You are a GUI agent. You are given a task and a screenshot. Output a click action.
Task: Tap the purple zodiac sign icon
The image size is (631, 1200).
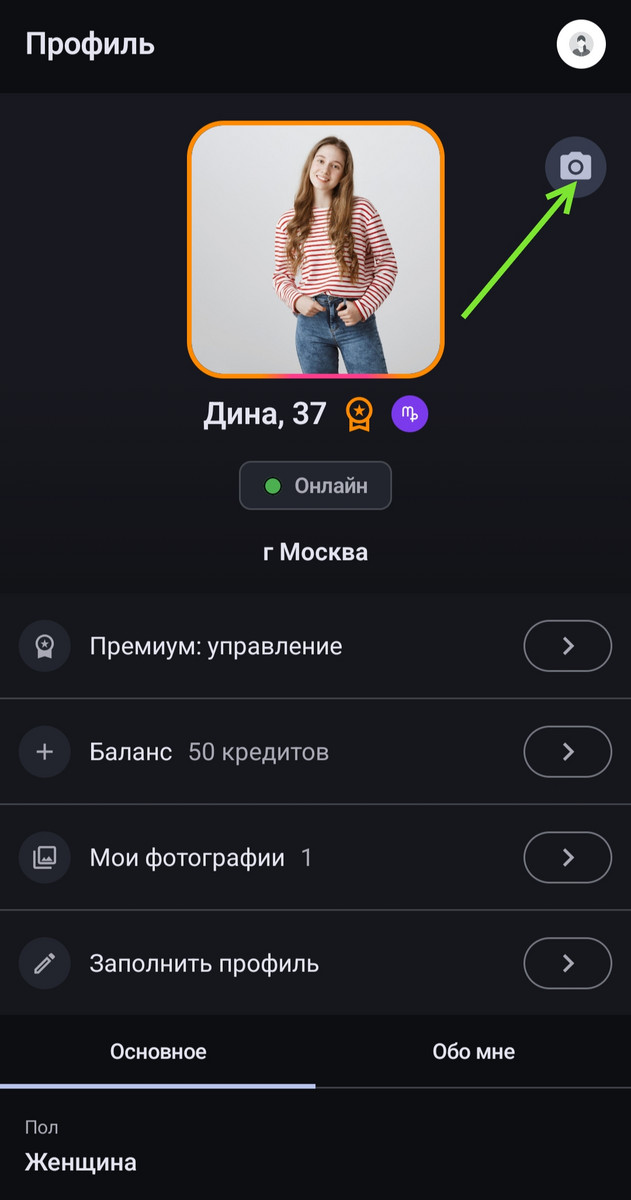409,413
